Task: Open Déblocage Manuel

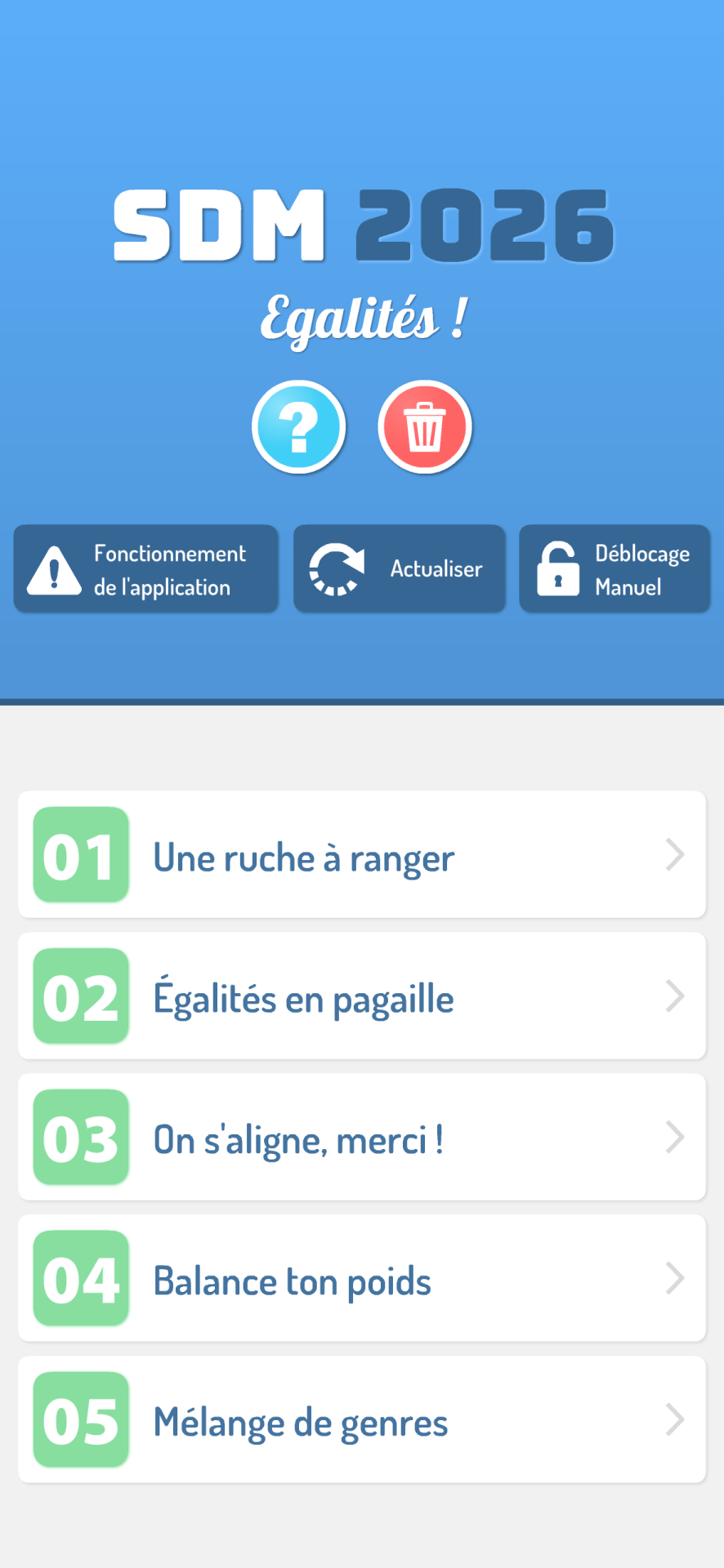Action: point(615,569)
